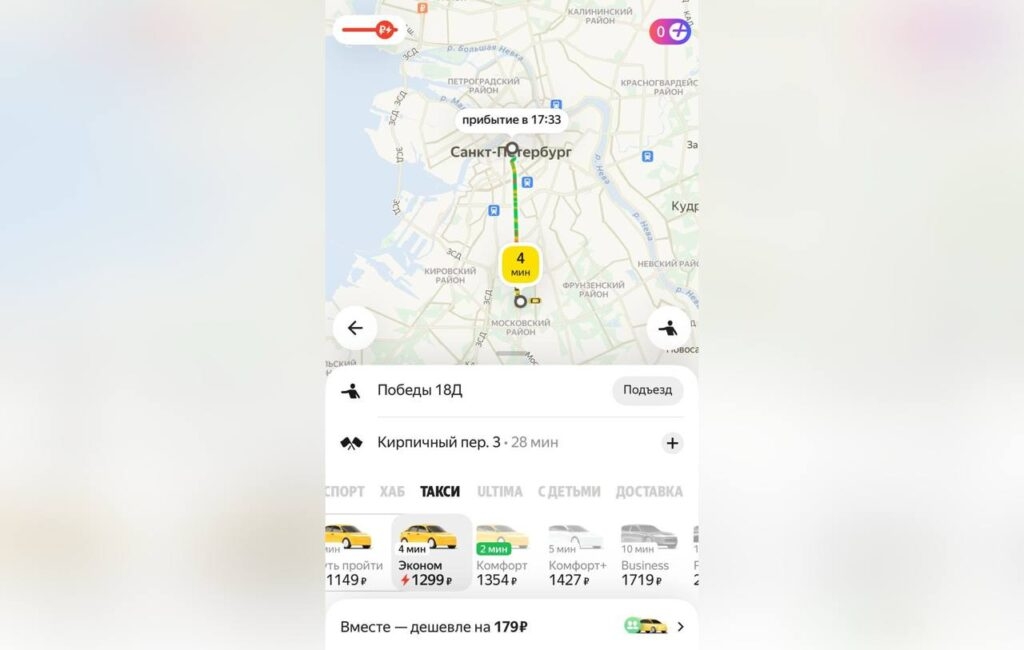Switch to the С ДЕТЬМИ tab
Screen dimensions: 1024x650
tap(569, 491)
